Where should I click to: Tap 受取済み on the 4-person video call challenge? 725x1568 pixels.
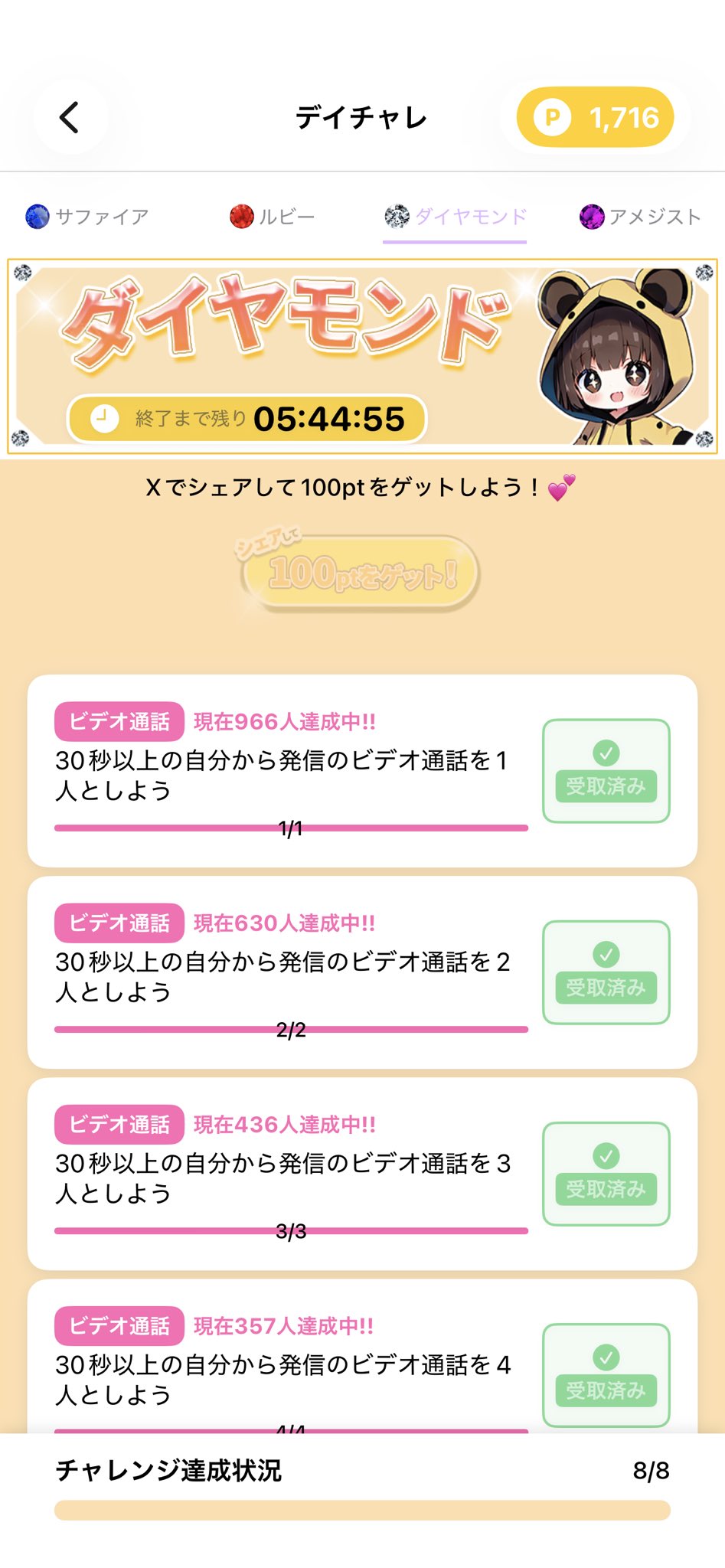click(x=606, y=1375)
